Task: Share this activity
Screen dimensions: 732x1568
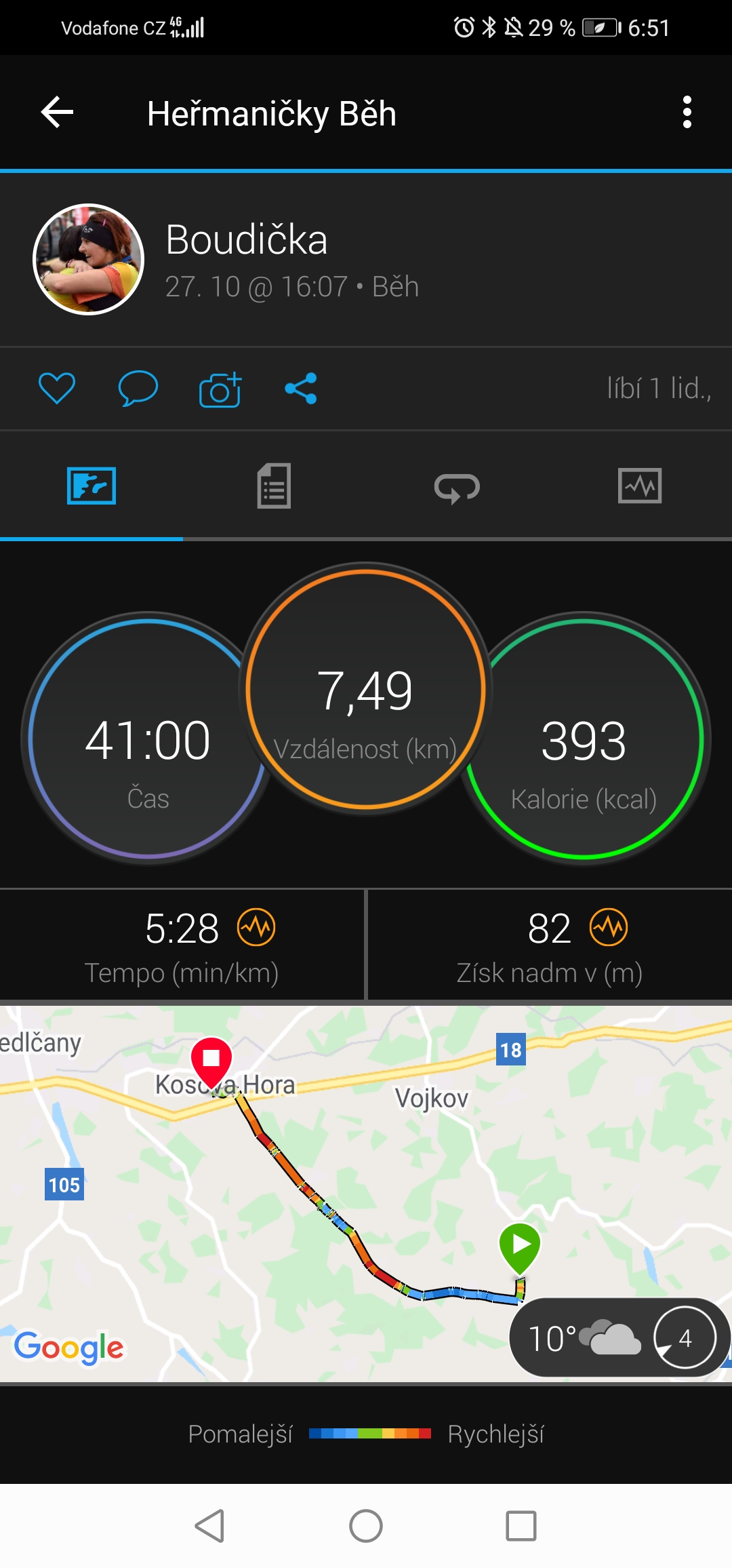Action: [301, 389]
